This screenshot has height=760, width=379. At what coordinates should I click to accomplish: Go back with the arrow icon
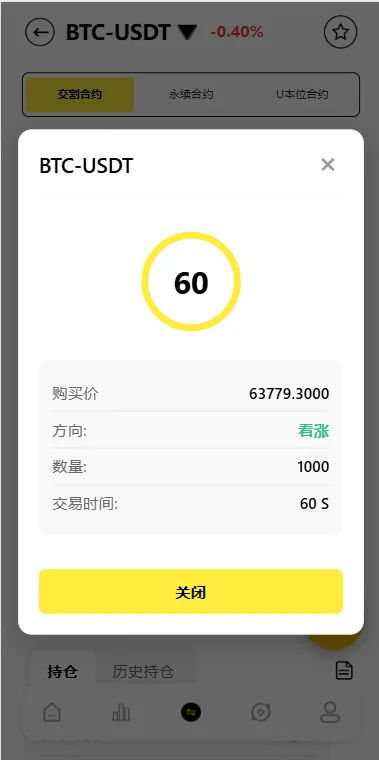pyautogui.click(x=40, y=32)
